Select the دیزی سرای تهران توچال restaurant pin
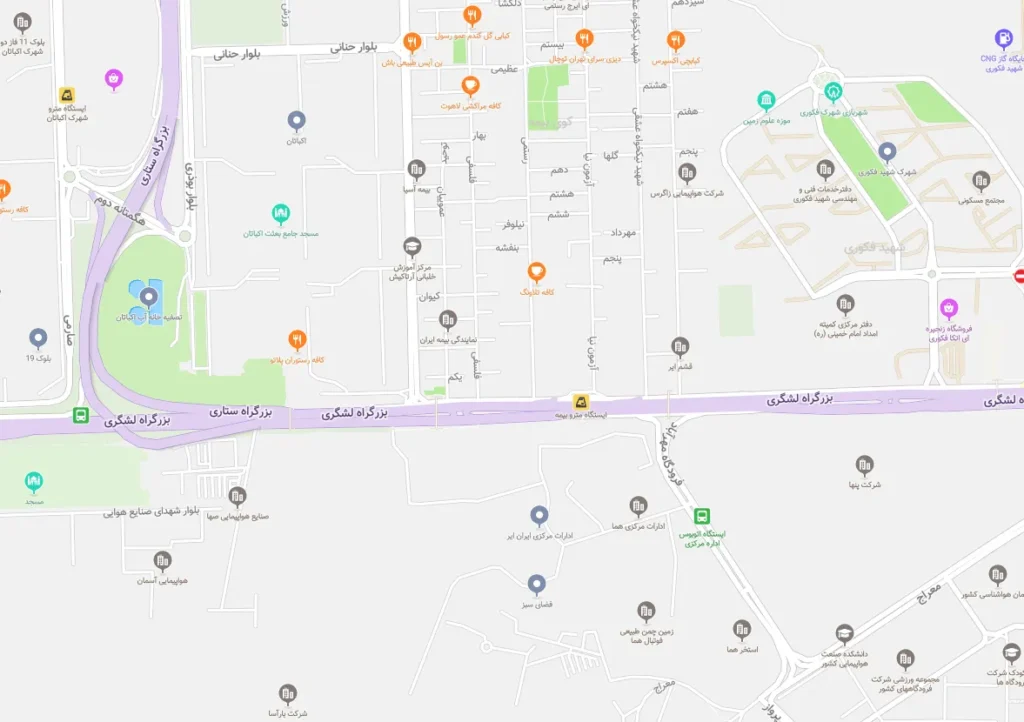This screenshot has height=722, width=1024. 585,39
